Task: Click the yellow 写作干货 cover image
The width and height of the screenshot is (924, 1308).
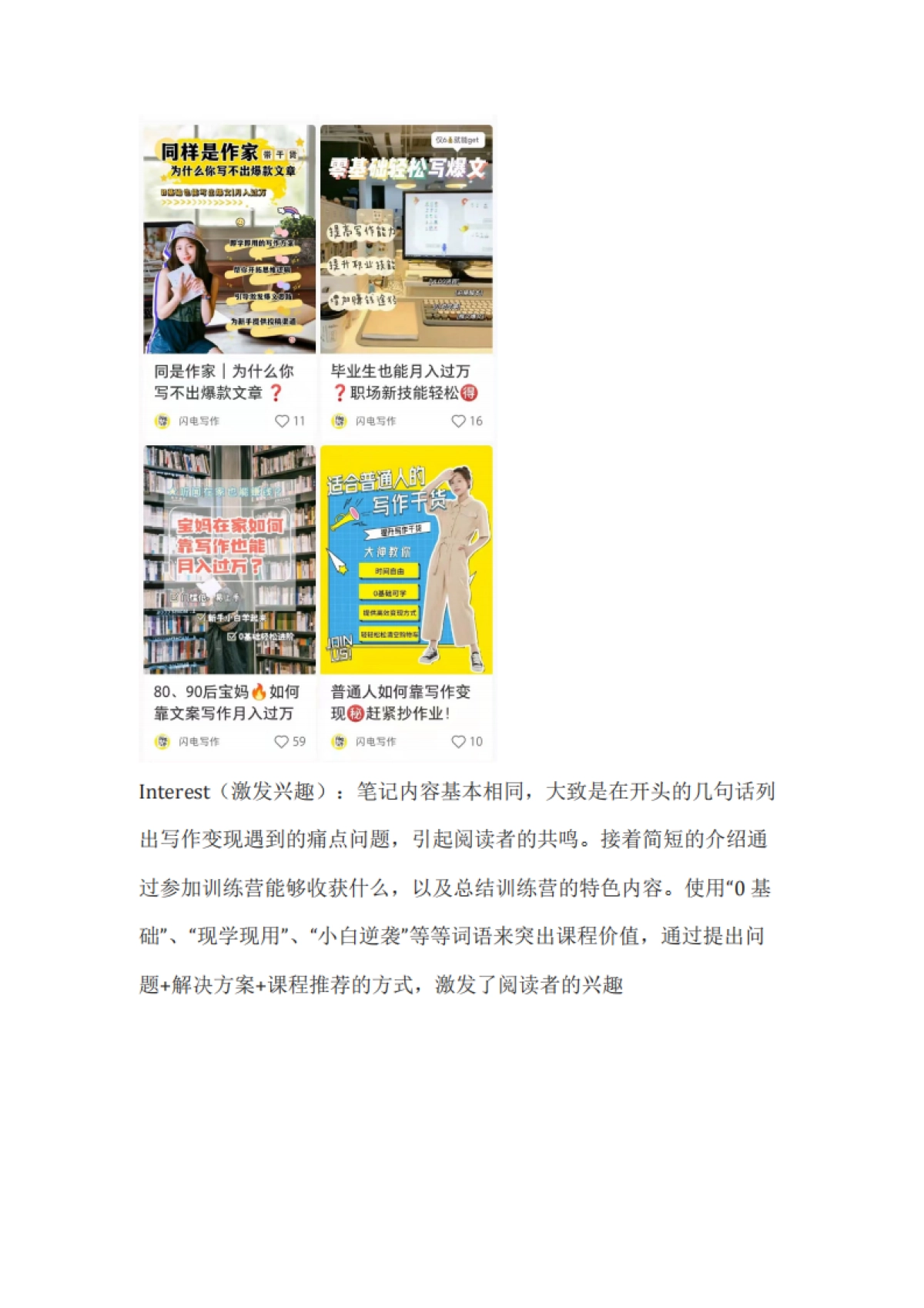Action: 410,555
